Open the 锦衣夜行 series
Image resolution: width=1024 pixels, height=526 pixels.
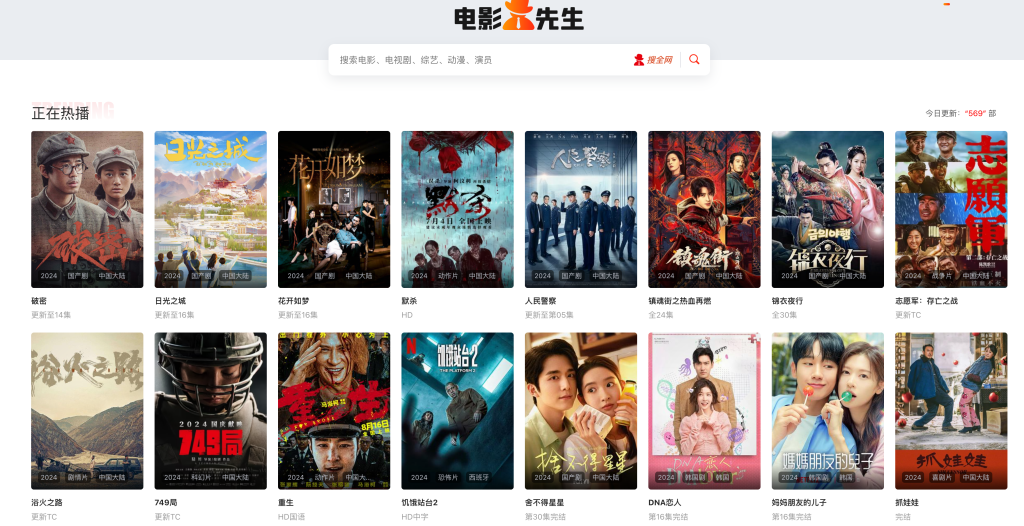(827, 209)
